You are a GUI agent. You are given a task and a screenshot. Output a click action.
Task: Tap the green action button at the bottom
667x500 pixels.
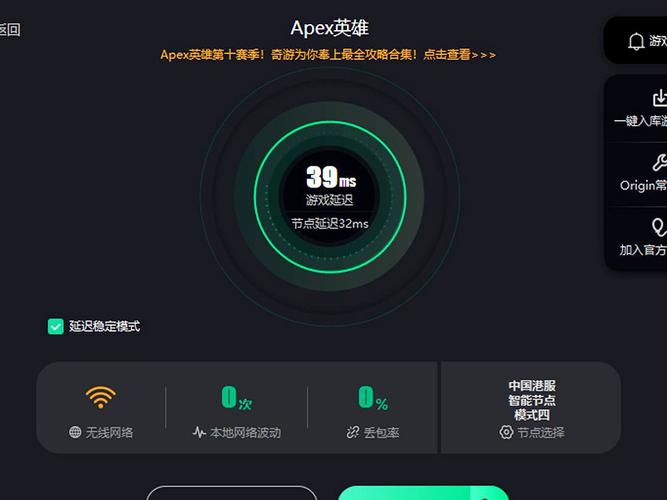(423, 493)
